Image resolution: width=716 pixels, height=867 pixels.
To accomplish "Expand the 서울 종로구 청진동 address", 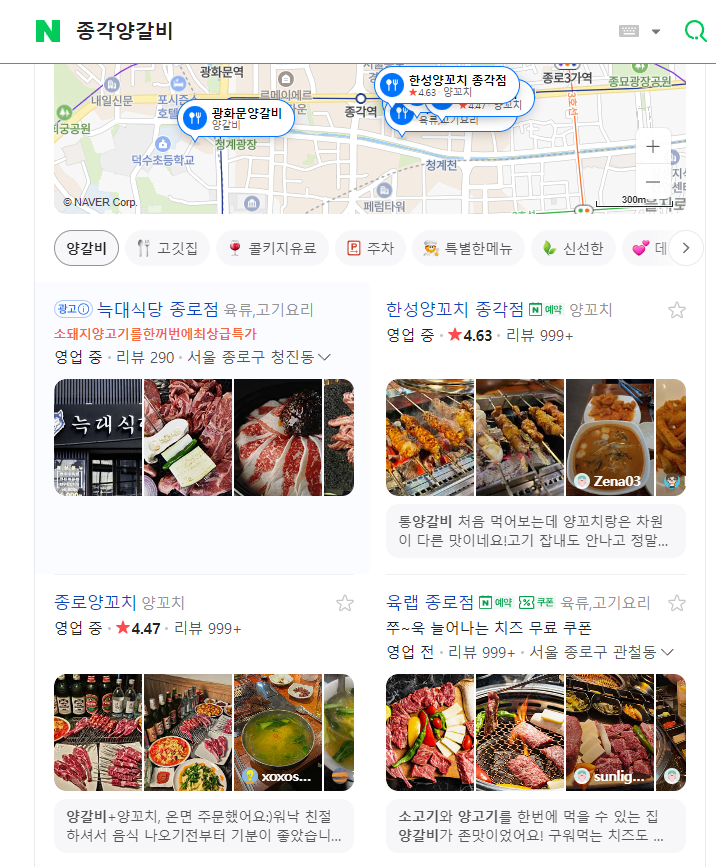I will point(260,357).
